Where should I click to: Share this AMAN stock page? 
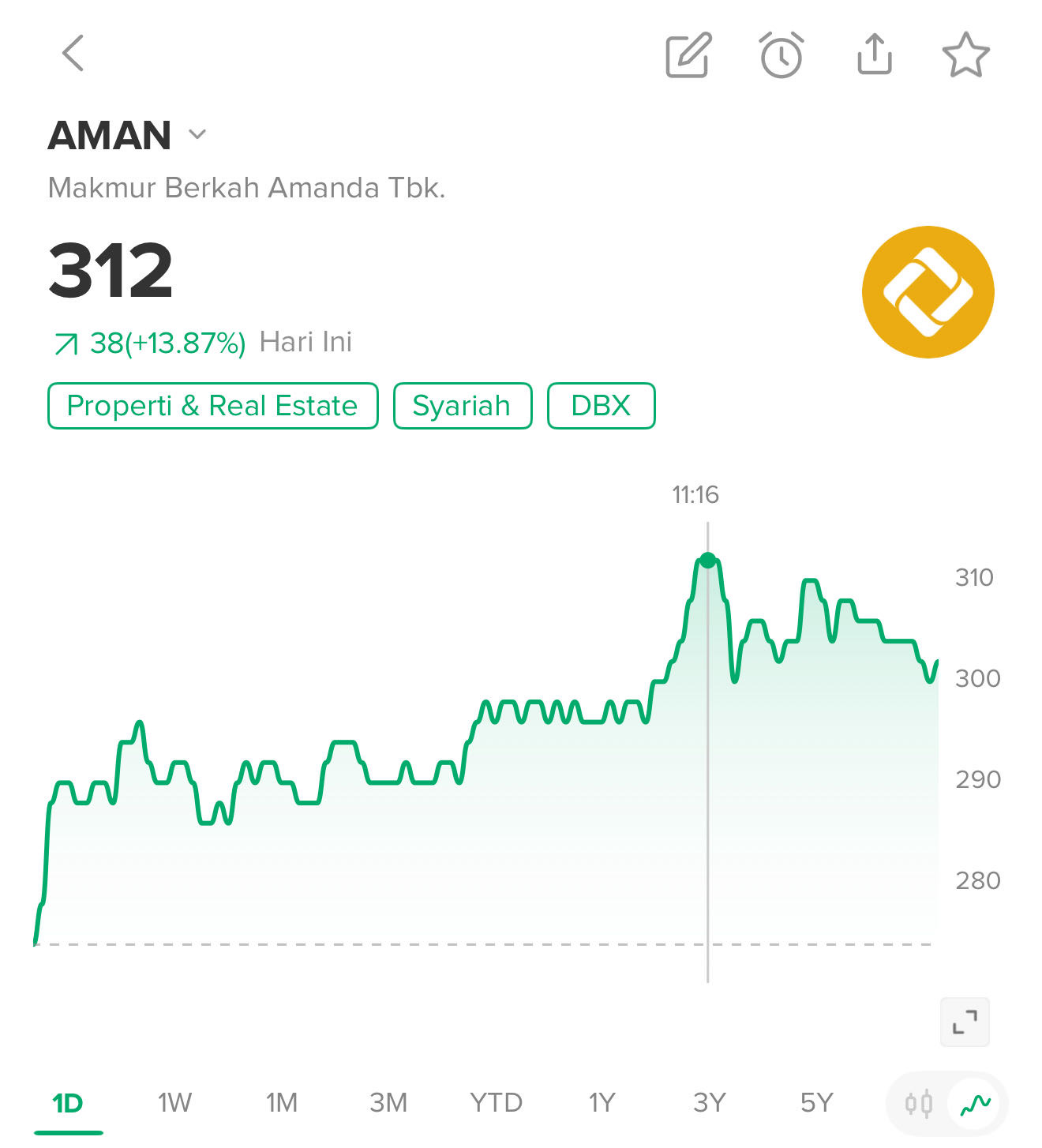(874, 55)
